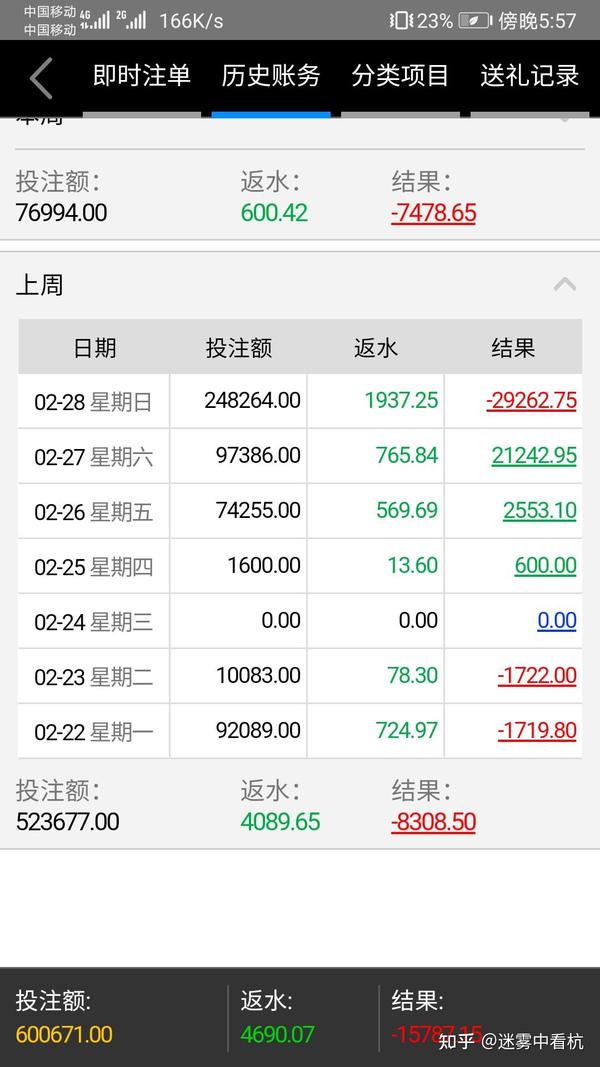Open the 02-22 result -1719.80
The image size is (600, 1067).
(537, 730)
